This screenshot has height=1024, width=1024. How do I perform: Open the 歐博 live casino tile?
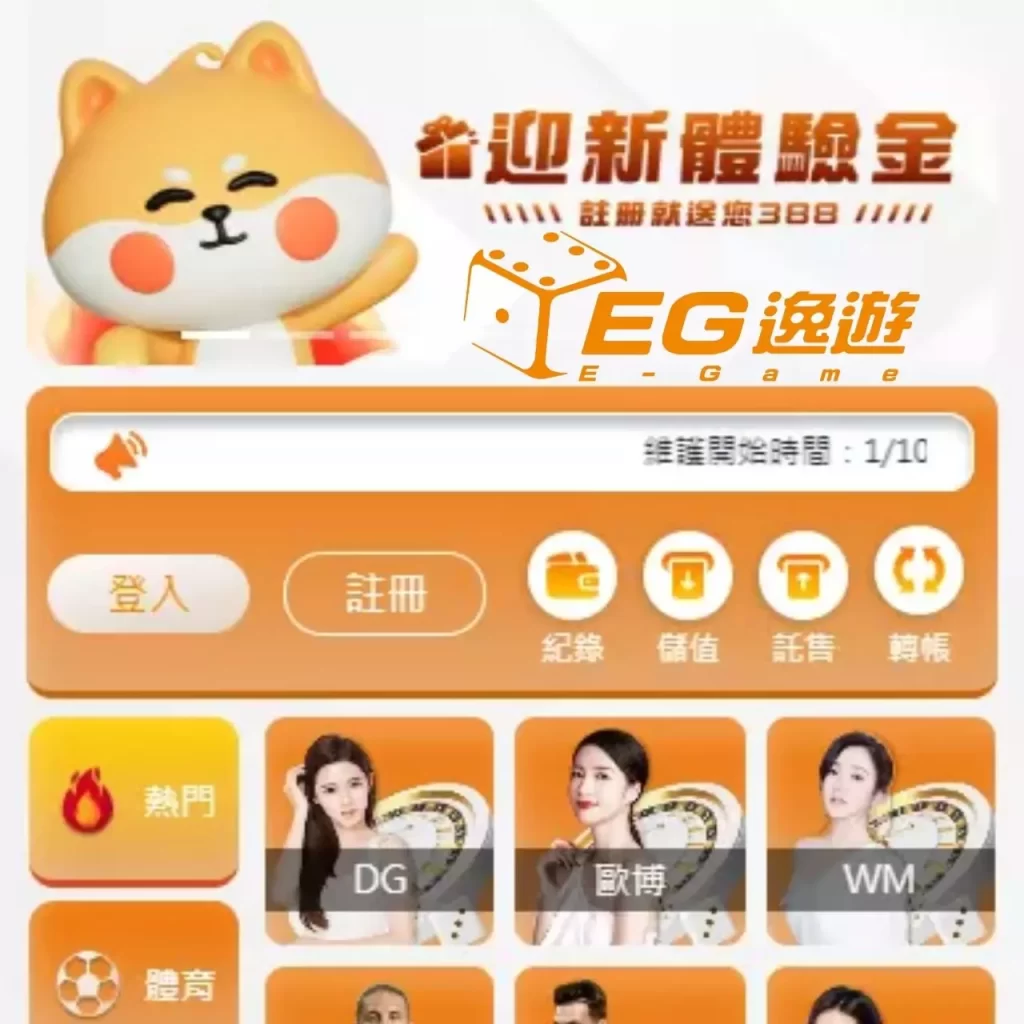click(x=630, y=832)
